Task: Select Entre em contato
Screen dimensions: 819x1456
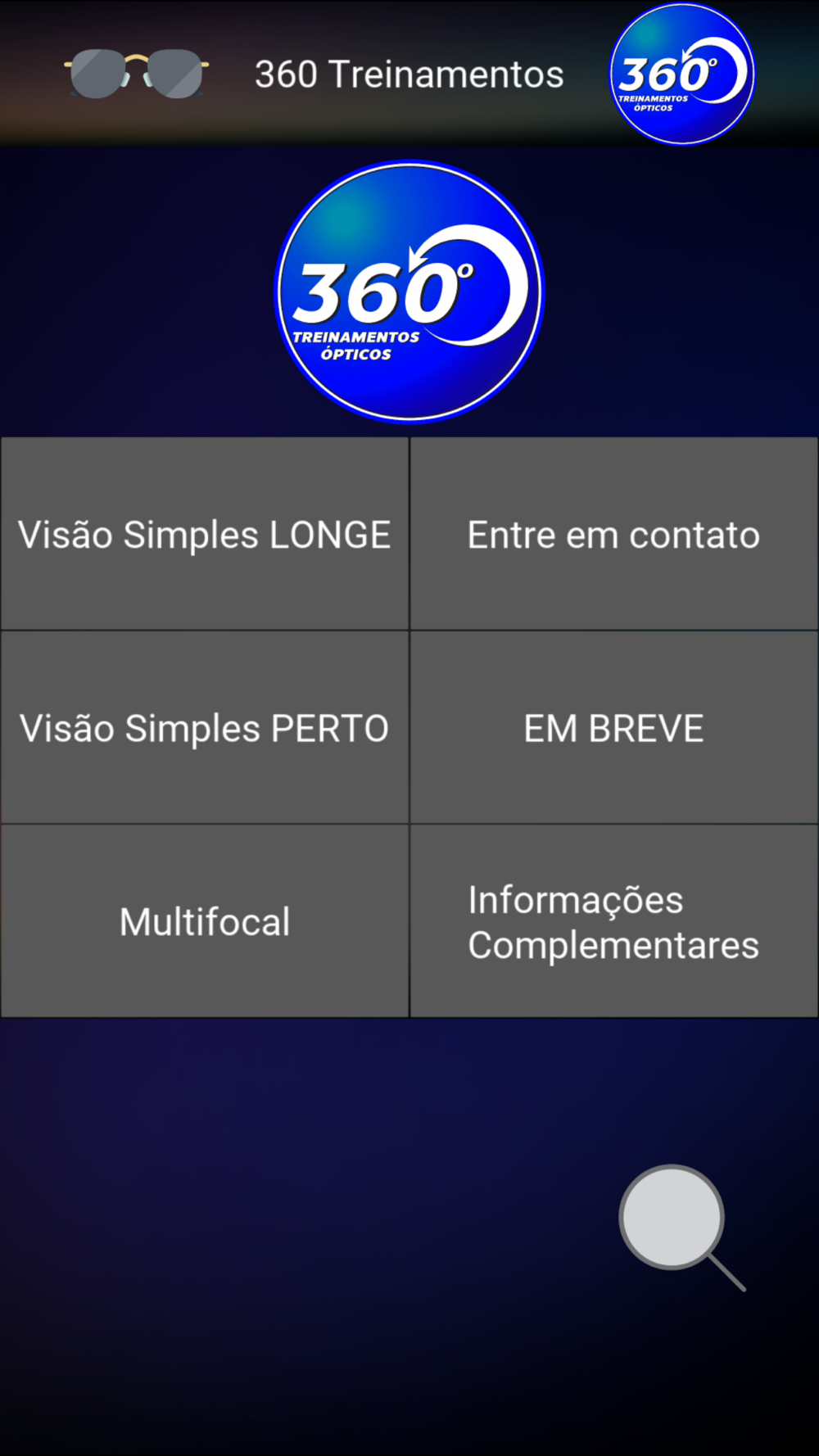Action: [614, 534]
